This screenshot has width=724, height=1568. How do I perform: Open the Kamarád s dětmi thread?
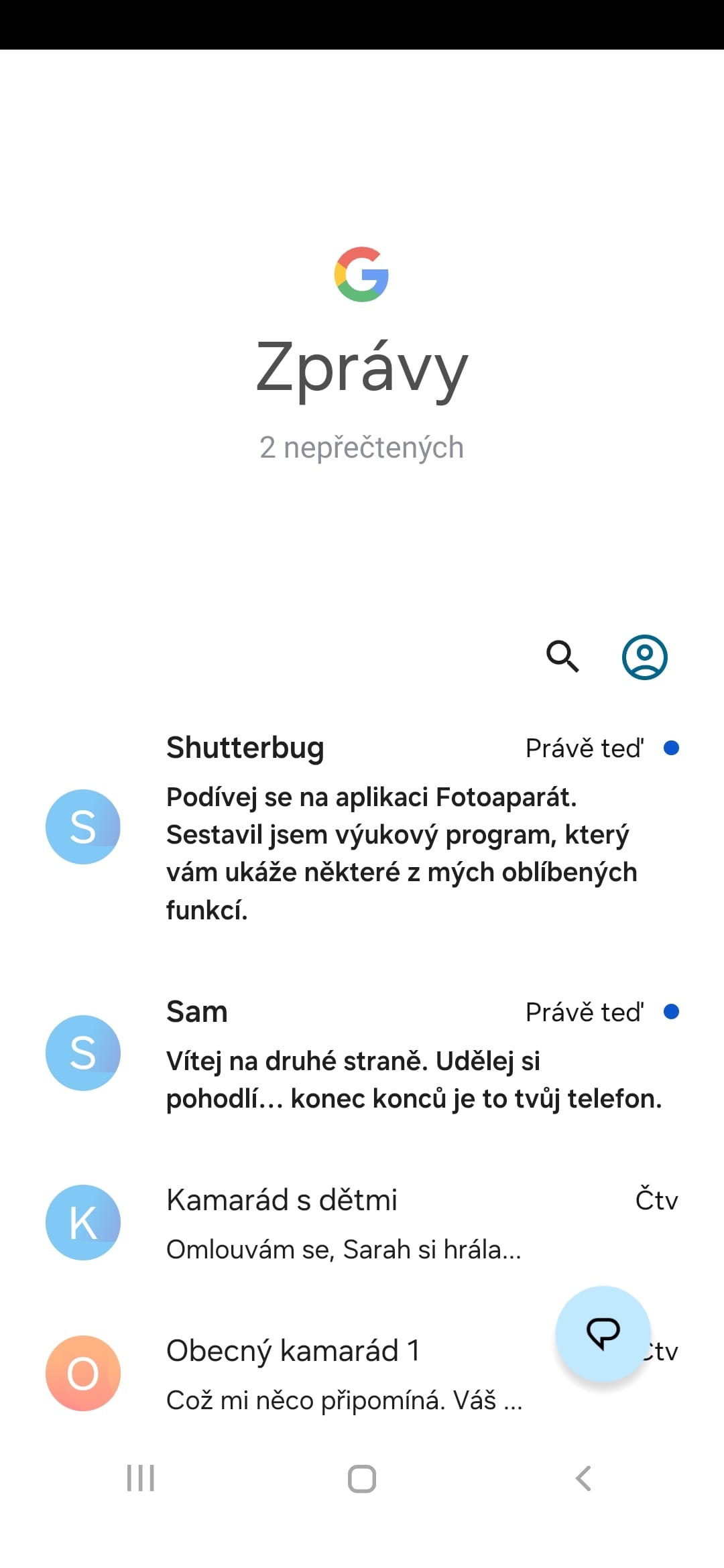[362, 1223]
